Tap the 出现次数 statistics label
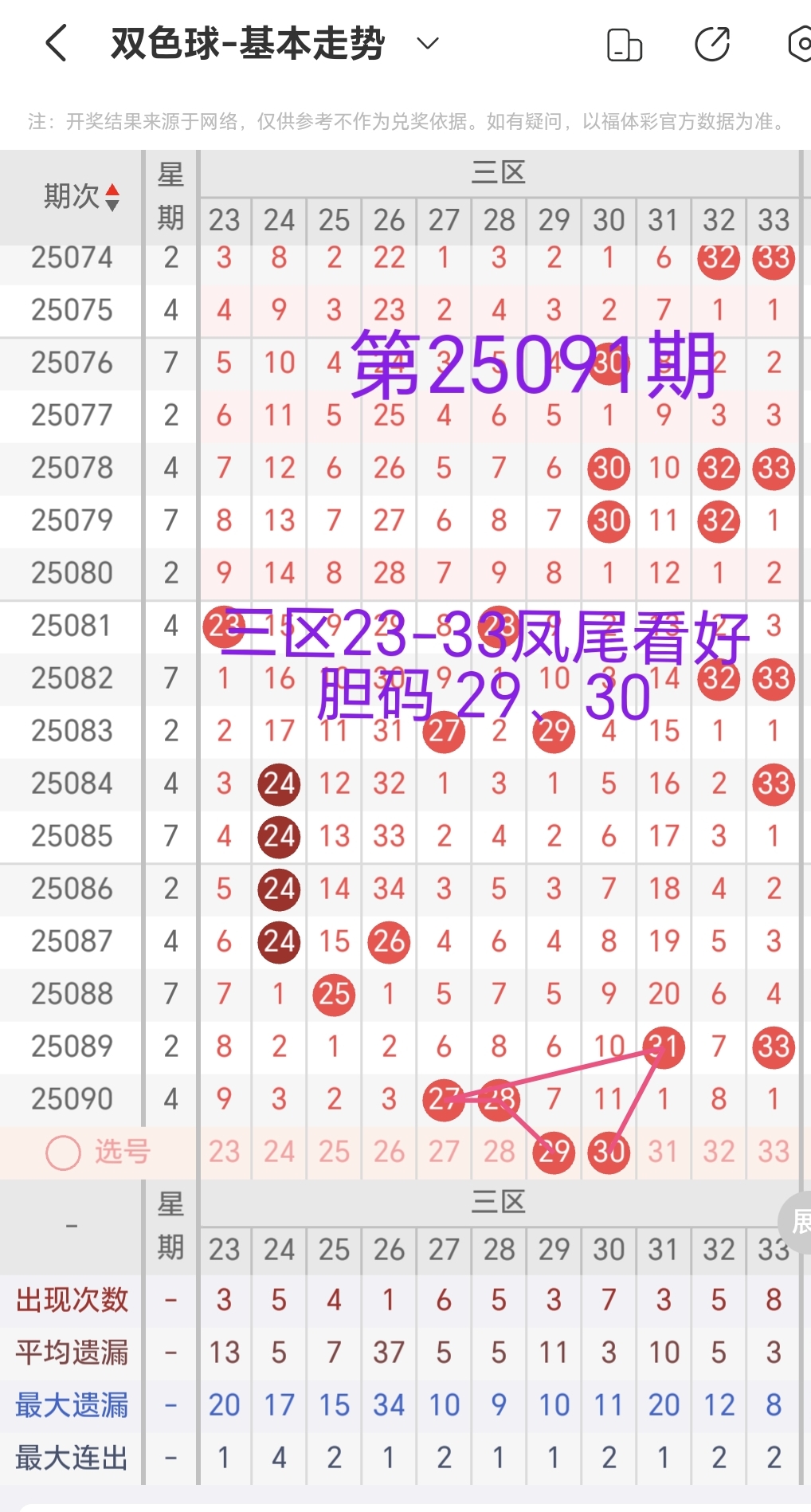Viewport: 811px width, 1512px height. pos(72,1299)
